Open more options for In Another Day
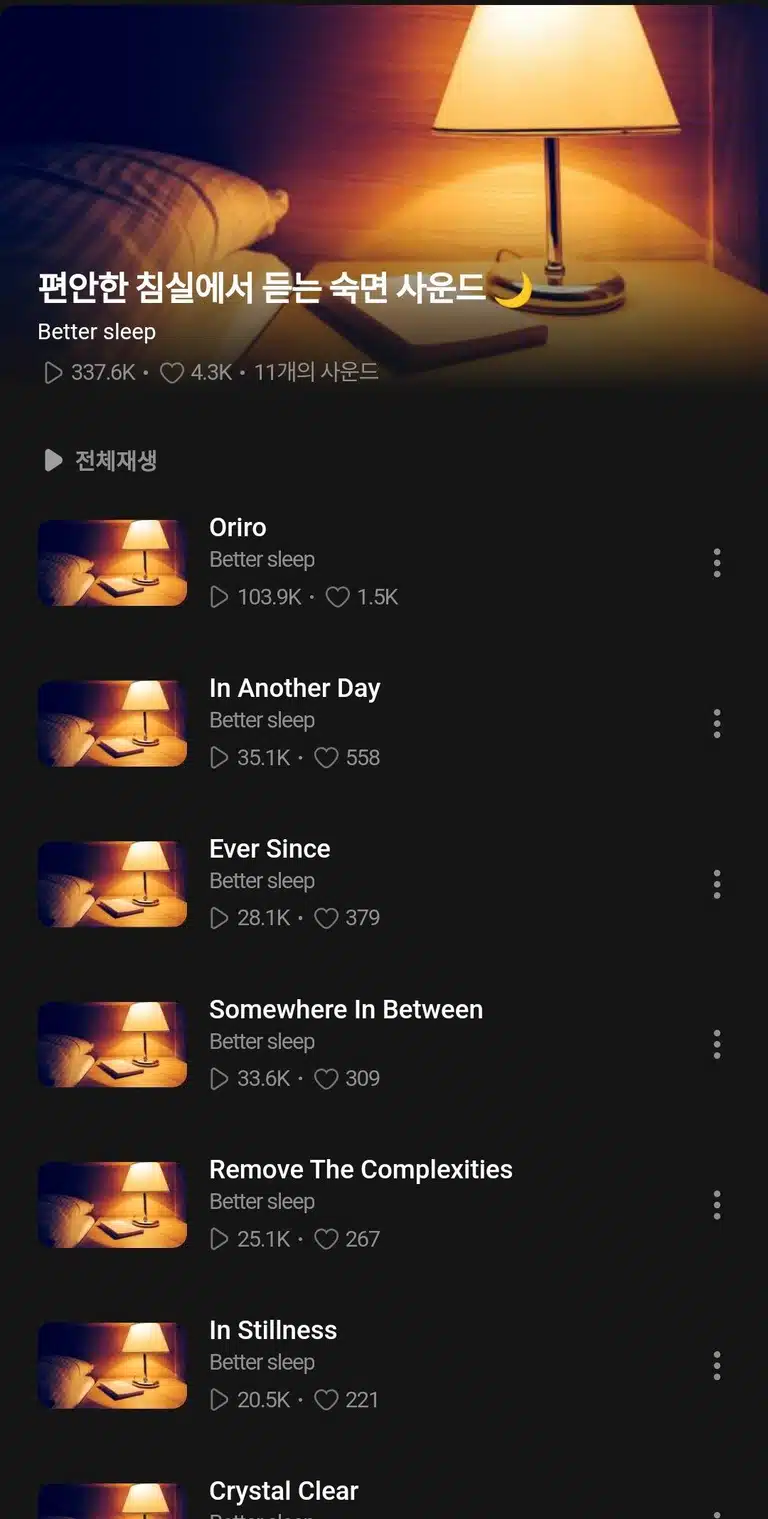The height and width of the screenshot is (1519, 768). coord(717,723)
